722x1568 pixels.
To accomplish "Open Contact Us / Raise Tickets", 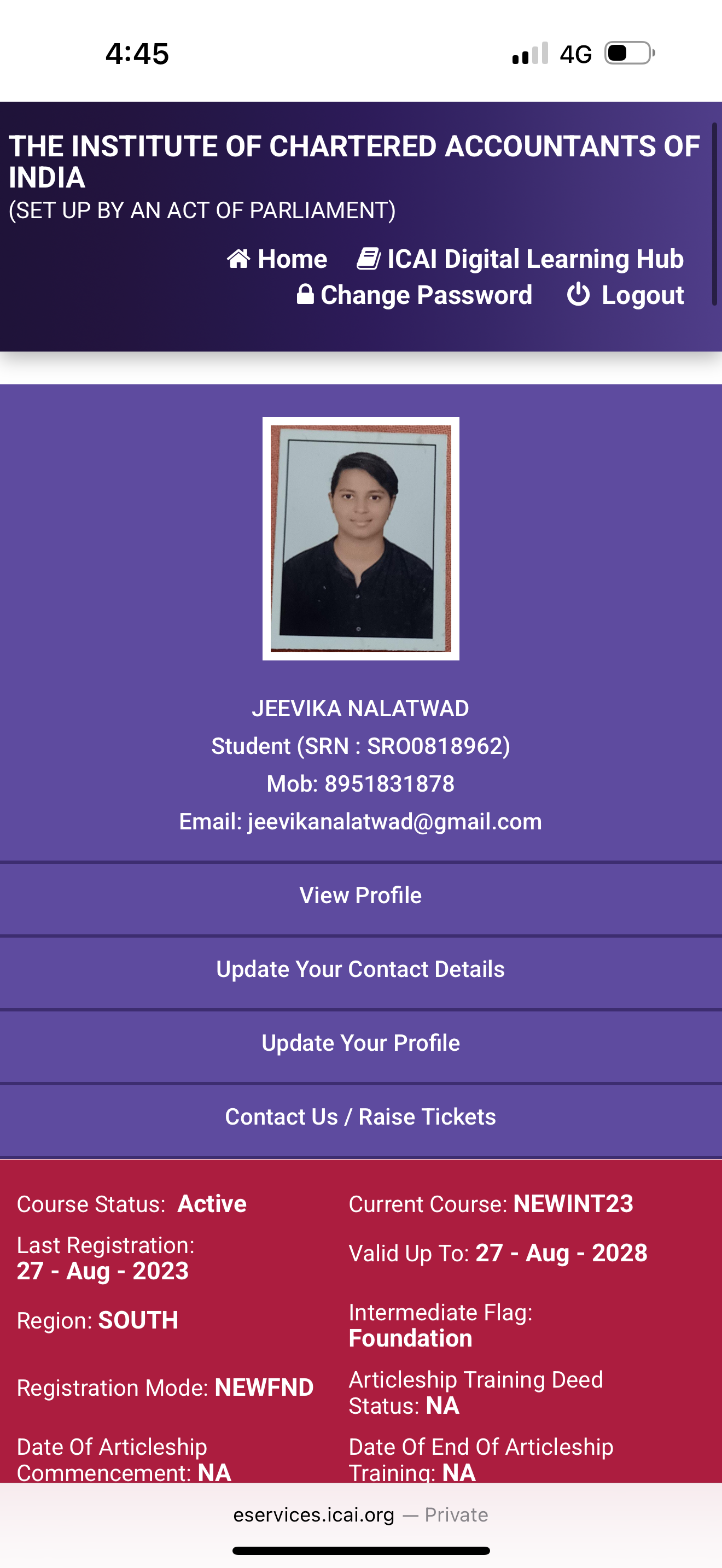I will coord(360,1117).
